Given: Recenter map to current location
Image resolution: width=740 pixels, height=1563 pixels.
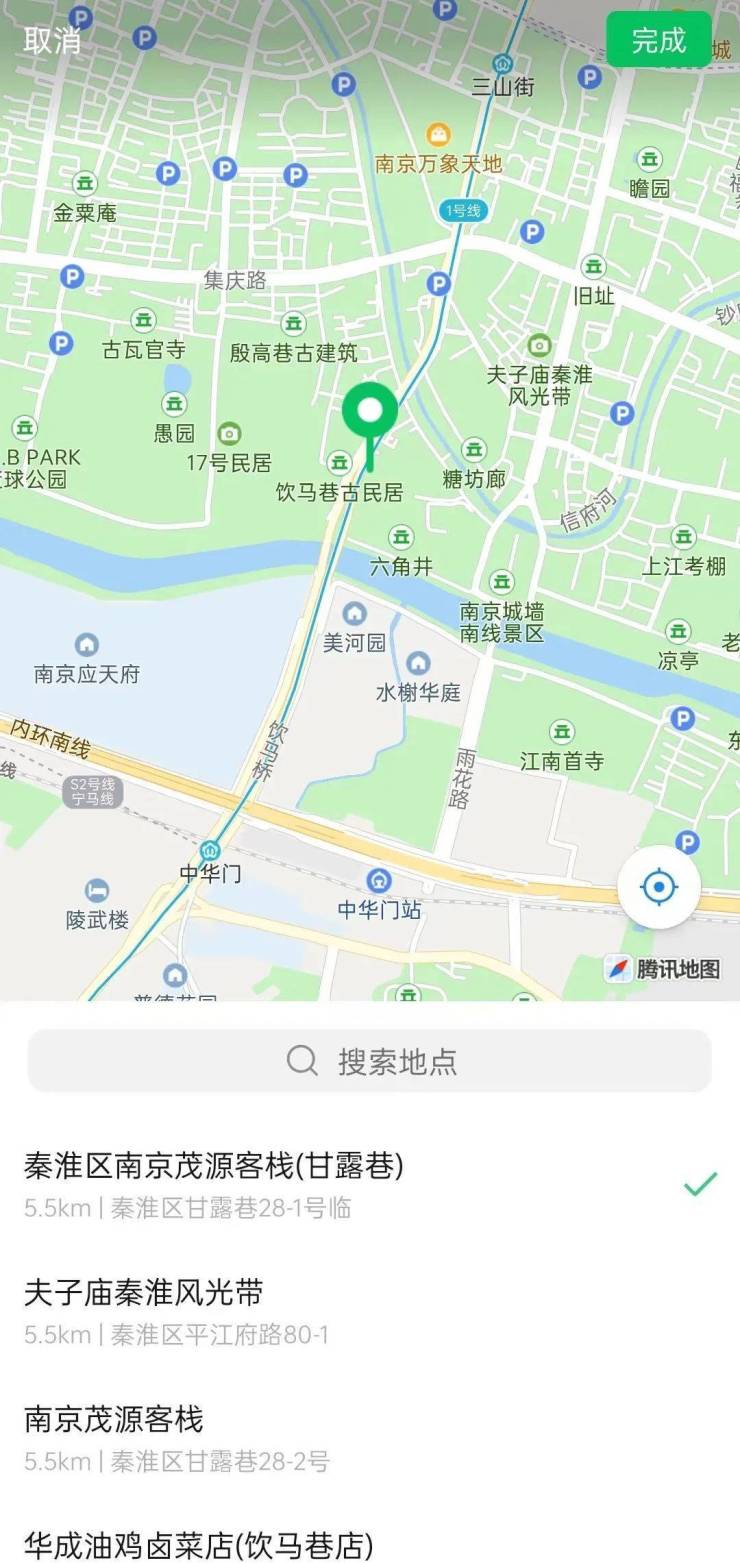Looking at the screenshot, I should tap(658, 886).
